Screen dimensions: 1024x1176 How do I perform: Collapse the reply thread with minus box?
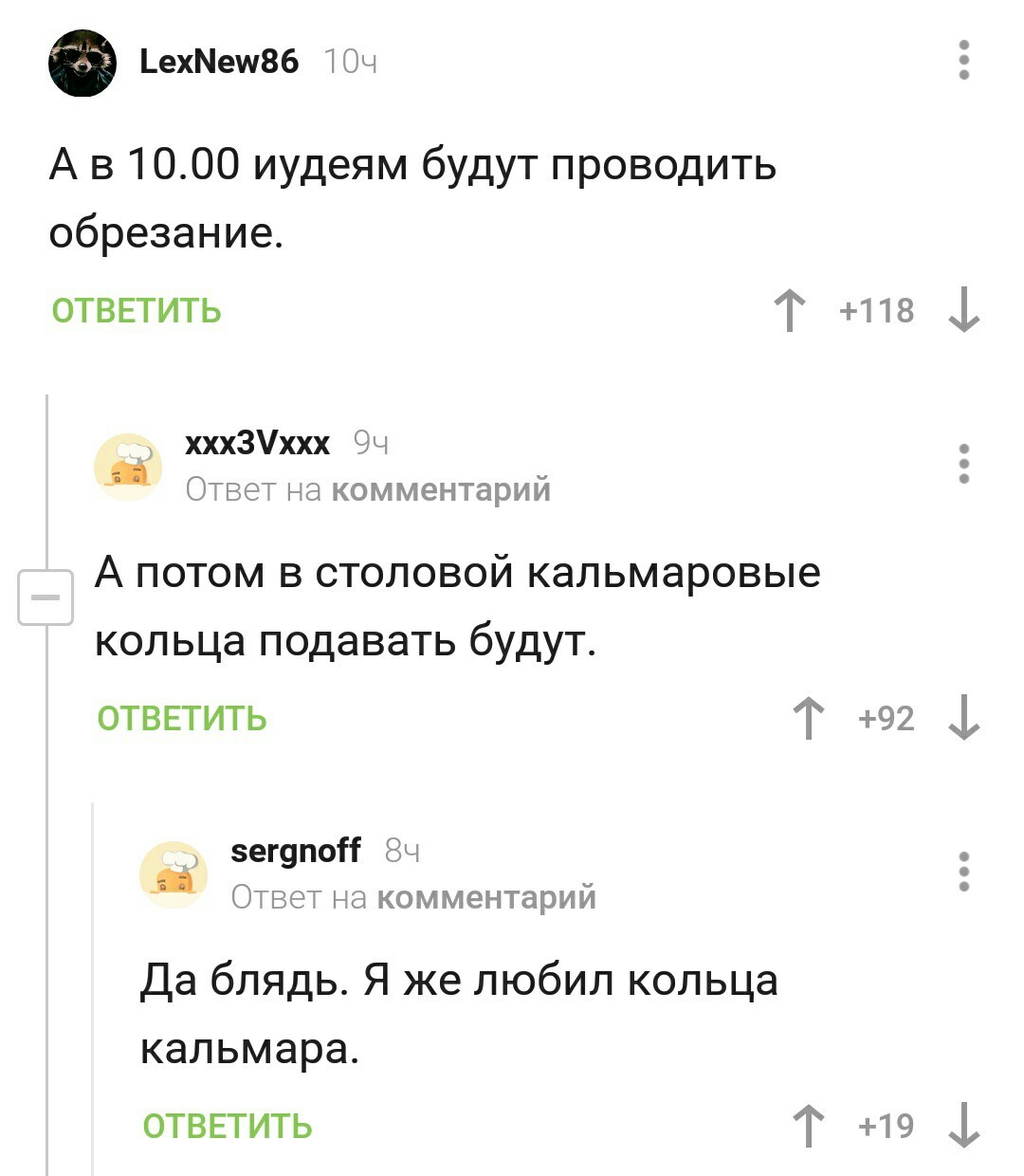click(46, 597)
